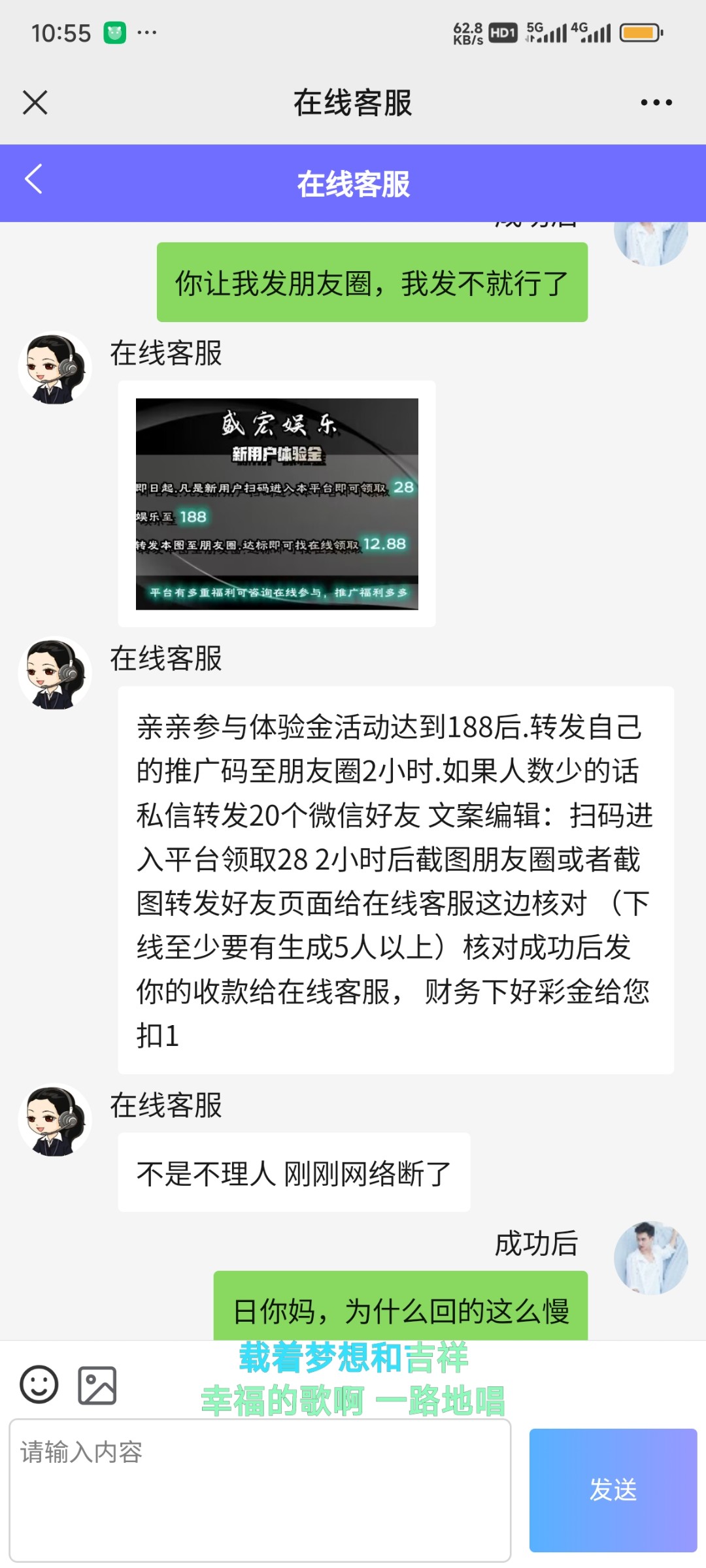Open the three-dot overflow menu
The height and width of the screenshot is (1568, 706).
pyautogui.click(x=656, y=103)
